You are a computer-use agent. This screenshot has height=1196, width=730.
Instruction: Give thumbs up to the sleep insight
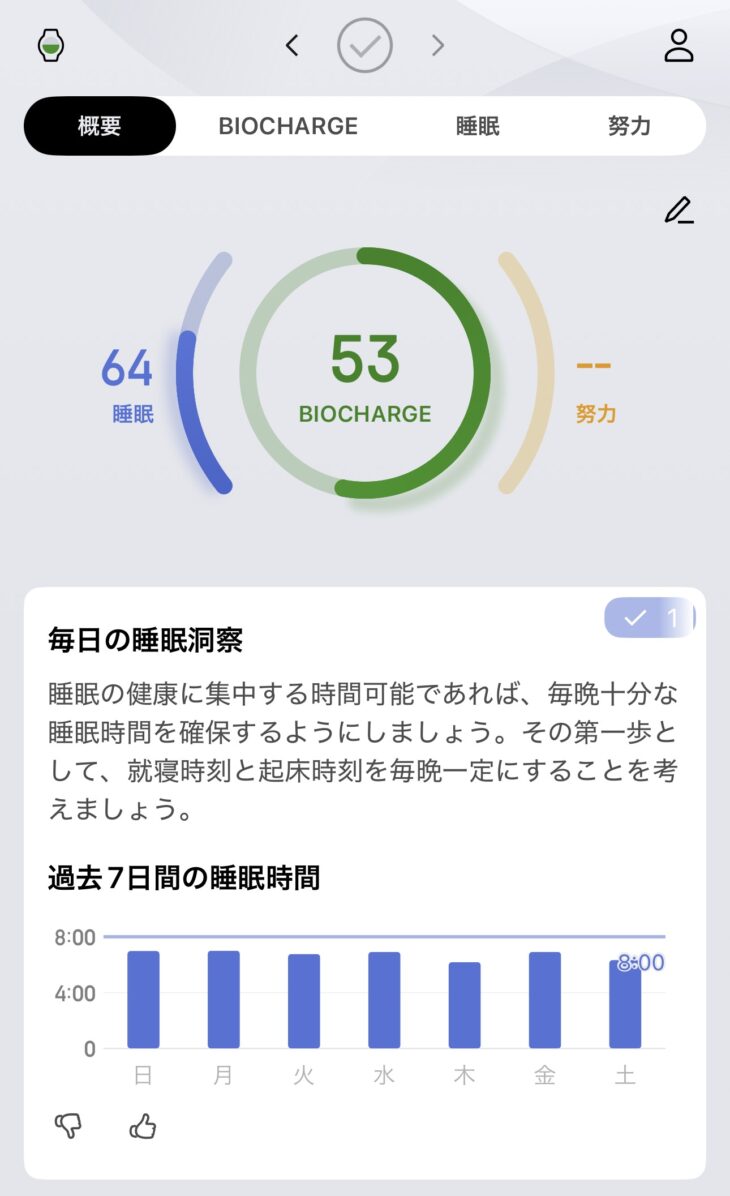[143, 1127]
